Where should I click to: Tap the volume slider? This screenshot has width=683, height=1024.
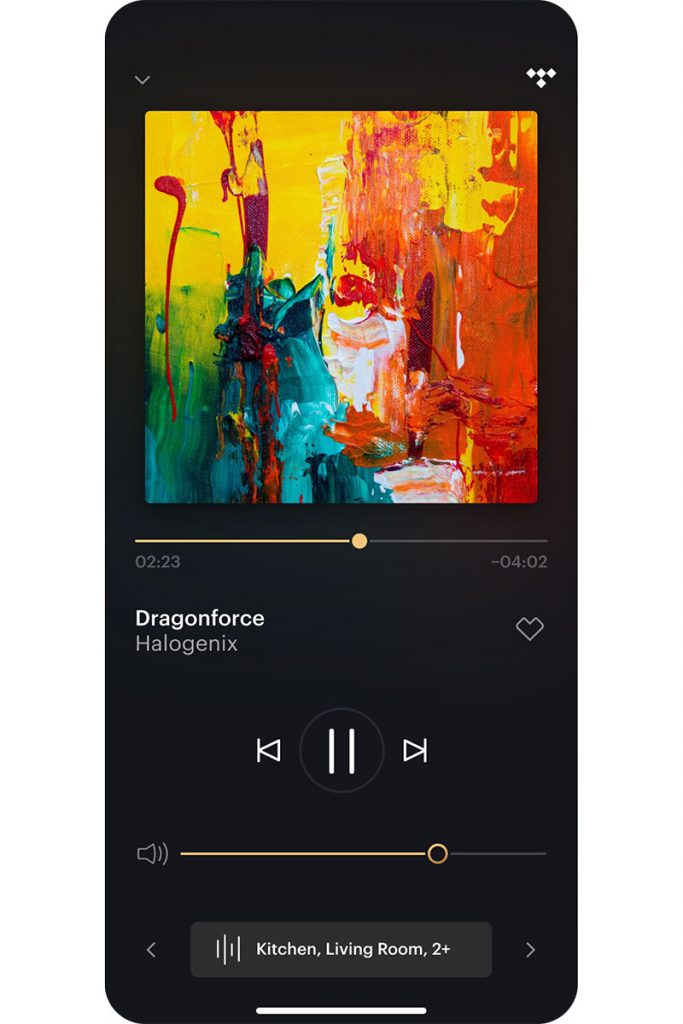point(437,854)
